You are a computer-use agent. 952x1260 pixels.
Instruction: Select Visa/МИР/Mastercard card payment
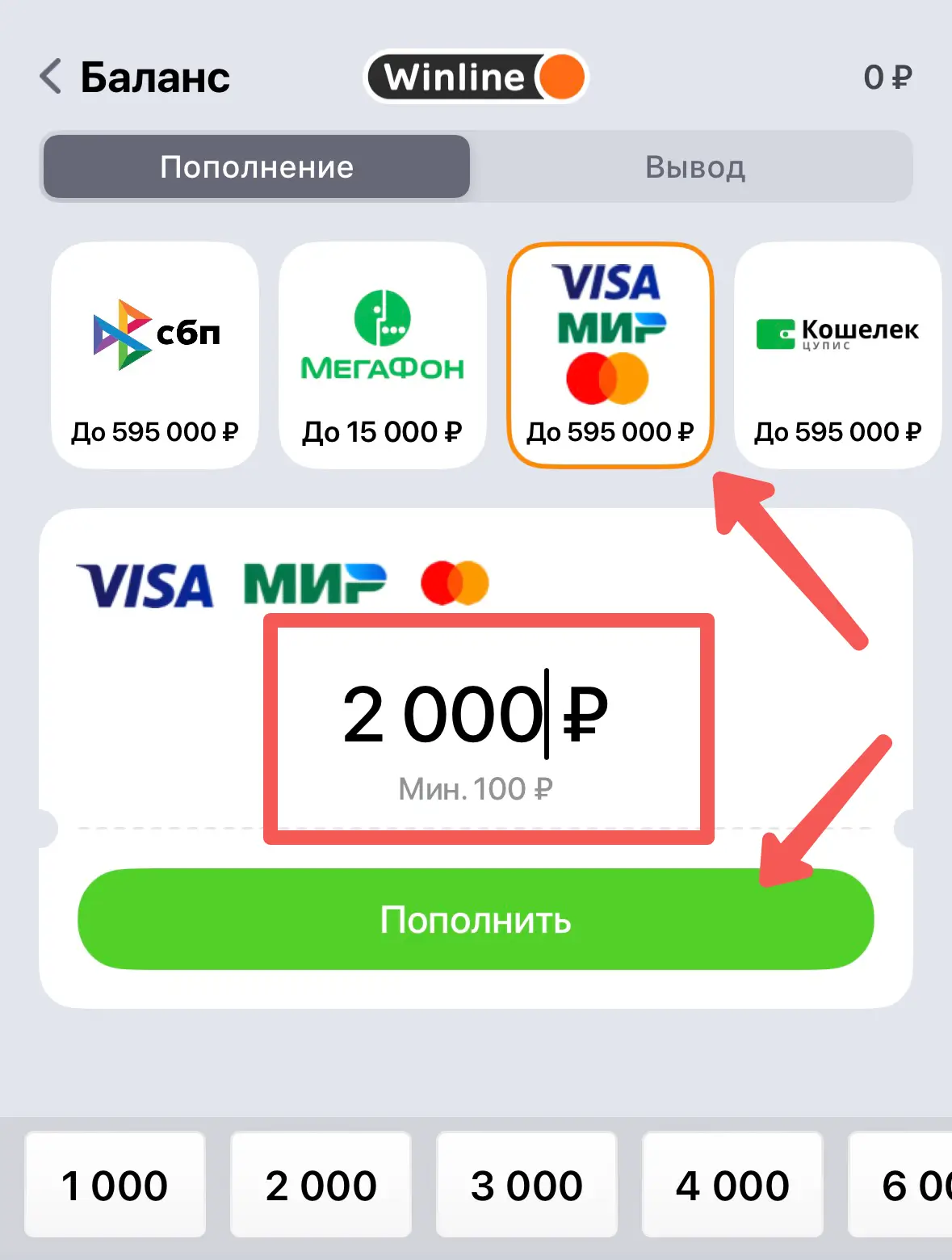click(610, 355)
